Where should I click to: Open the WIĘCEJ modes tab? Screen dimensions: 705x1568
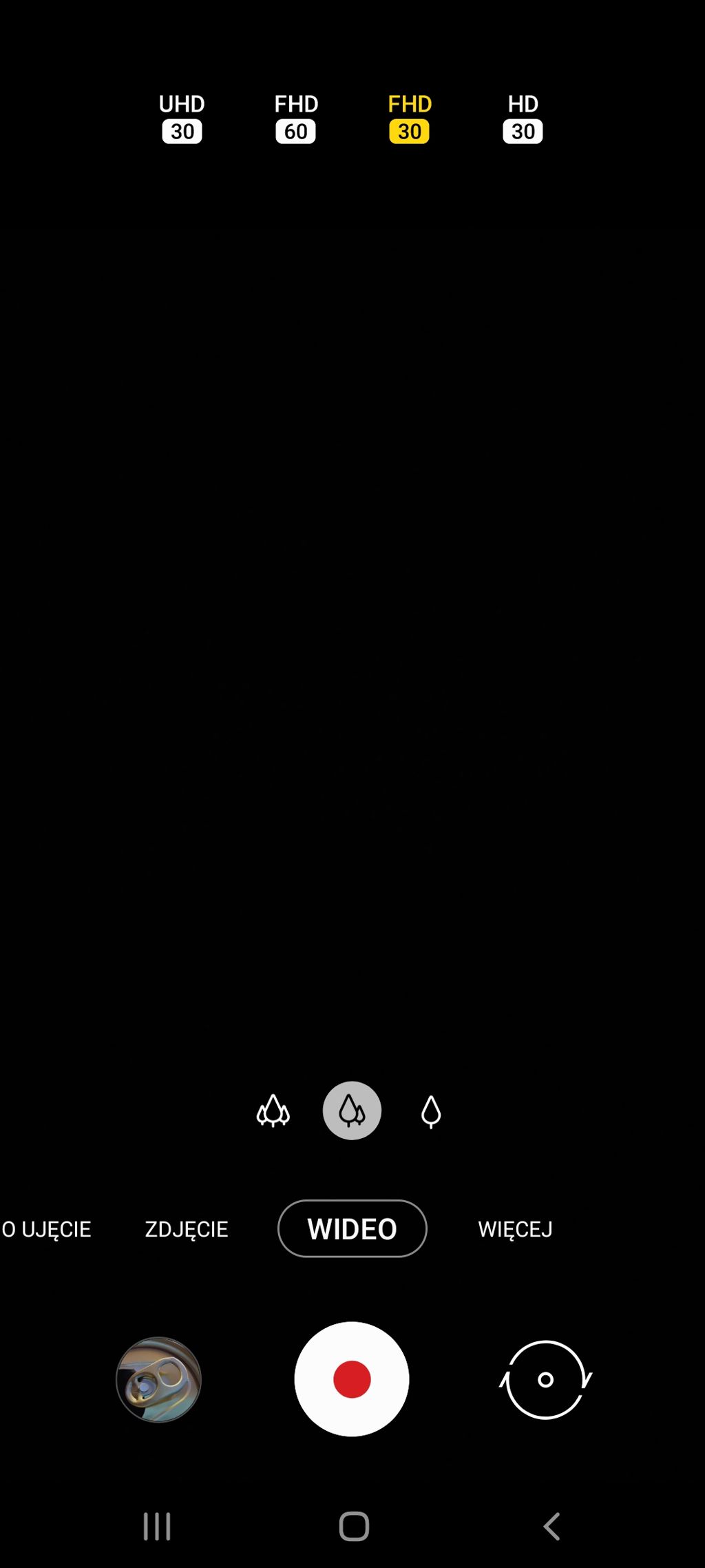515,1229
